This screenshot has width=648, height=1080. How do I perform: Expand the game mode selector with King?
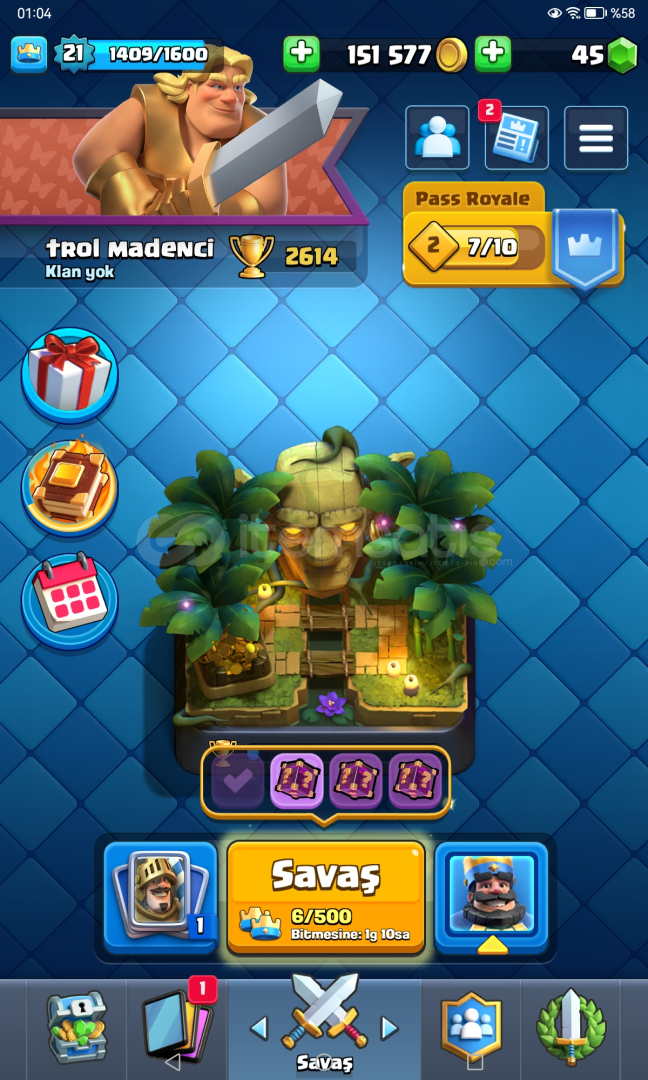[492, 897]
